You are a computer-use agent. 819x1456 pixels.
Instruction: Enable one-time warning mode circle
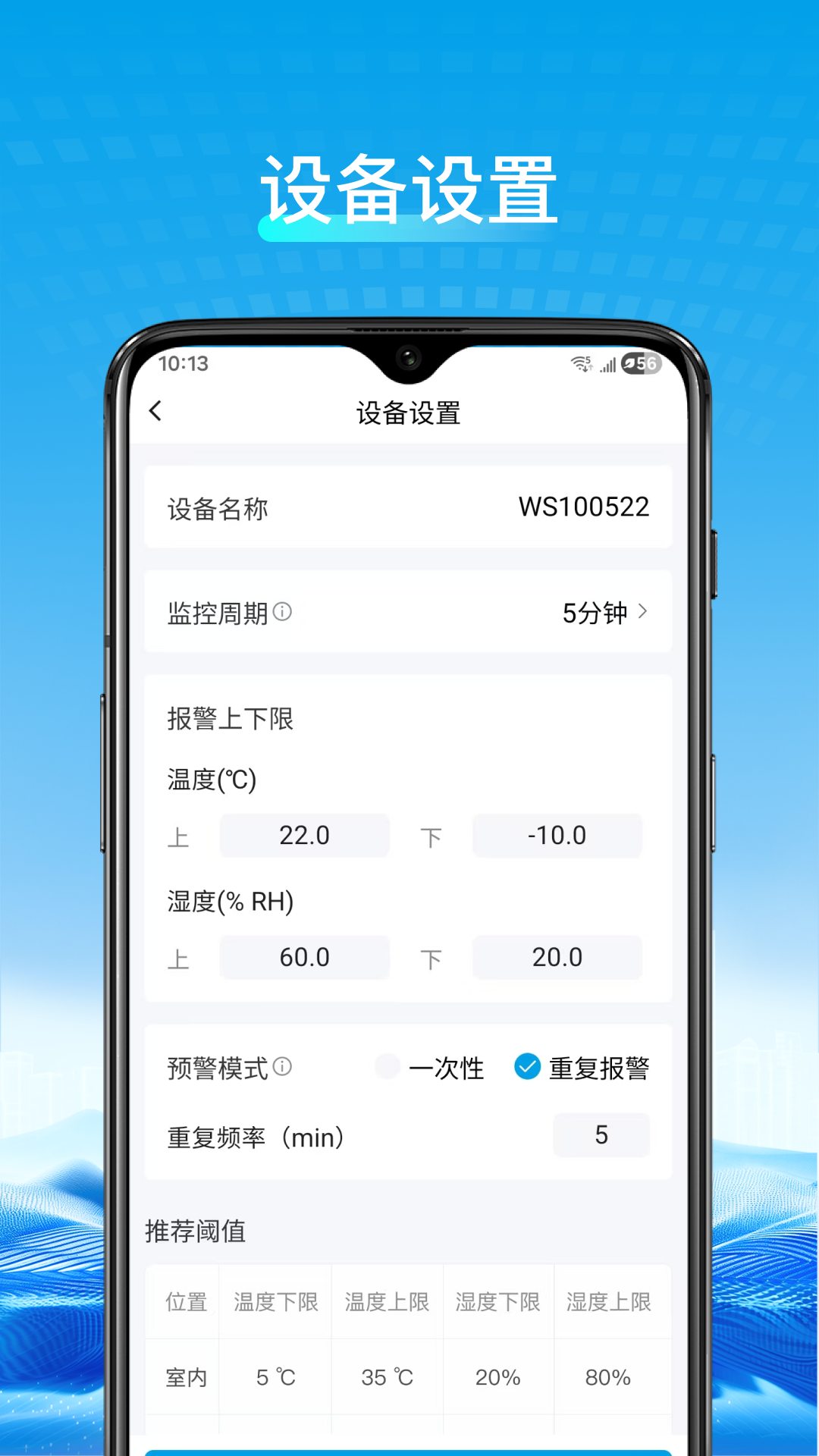tap(388, 1066)
